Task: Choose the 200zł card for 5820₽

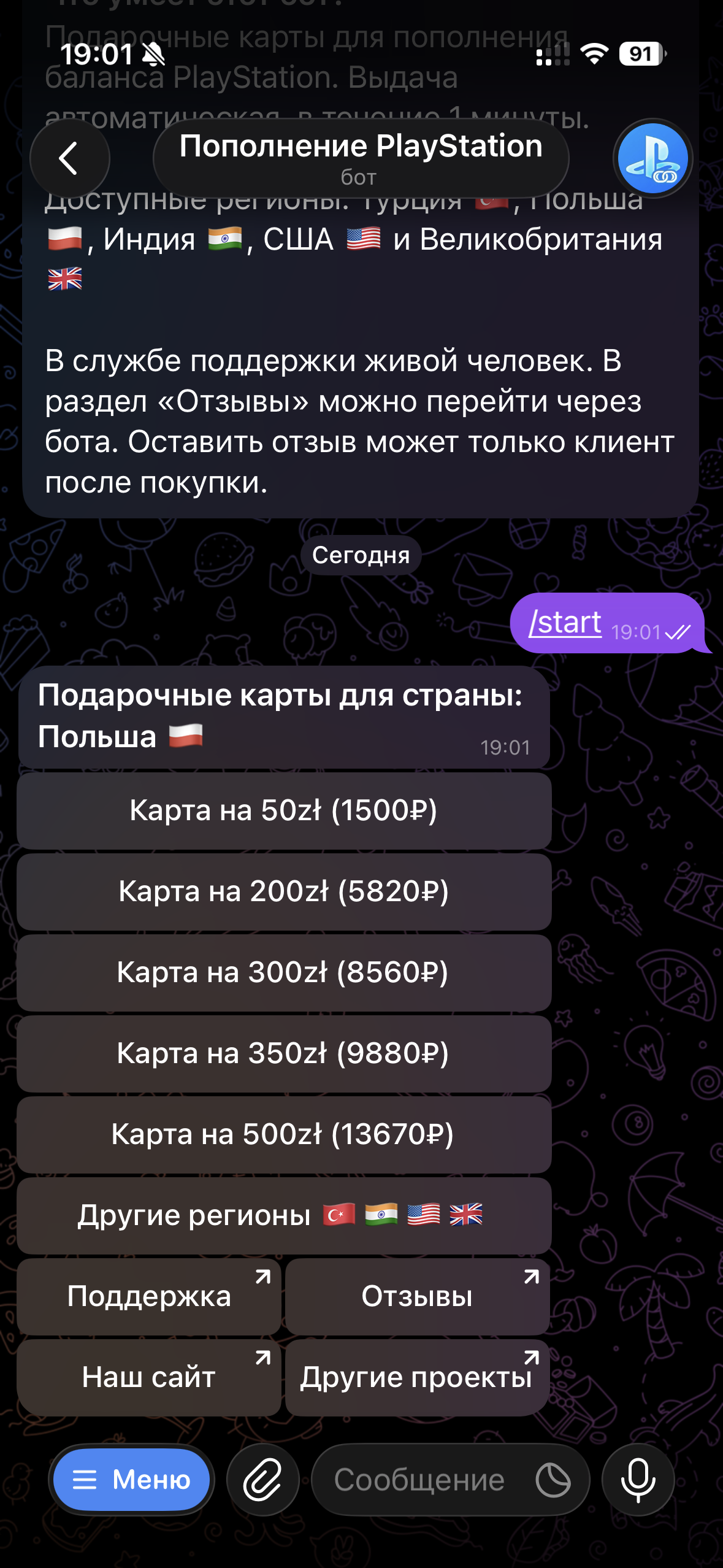Action: pyautogui.click(x=284, y=891)
